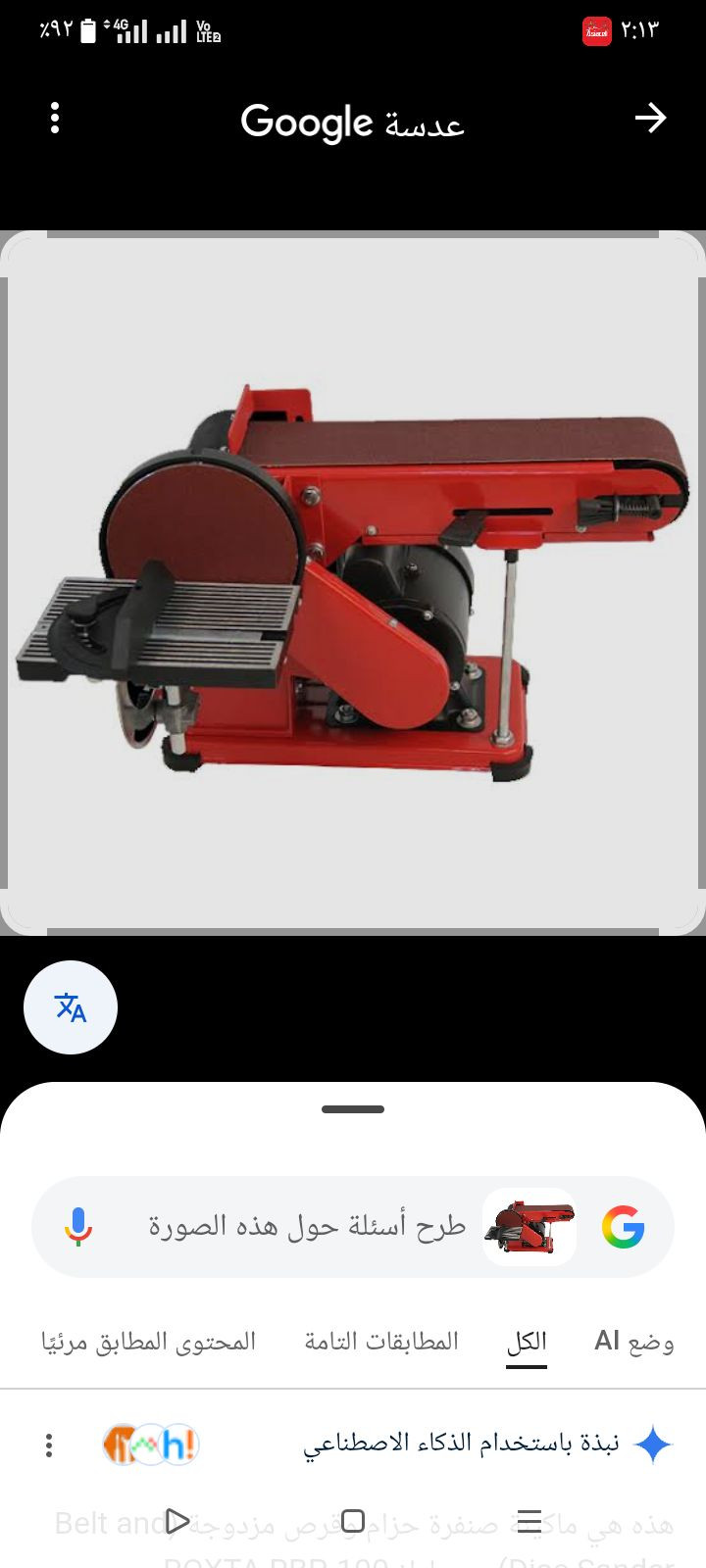
Task: Open the system recent apps button
Action: (529, 1521)
